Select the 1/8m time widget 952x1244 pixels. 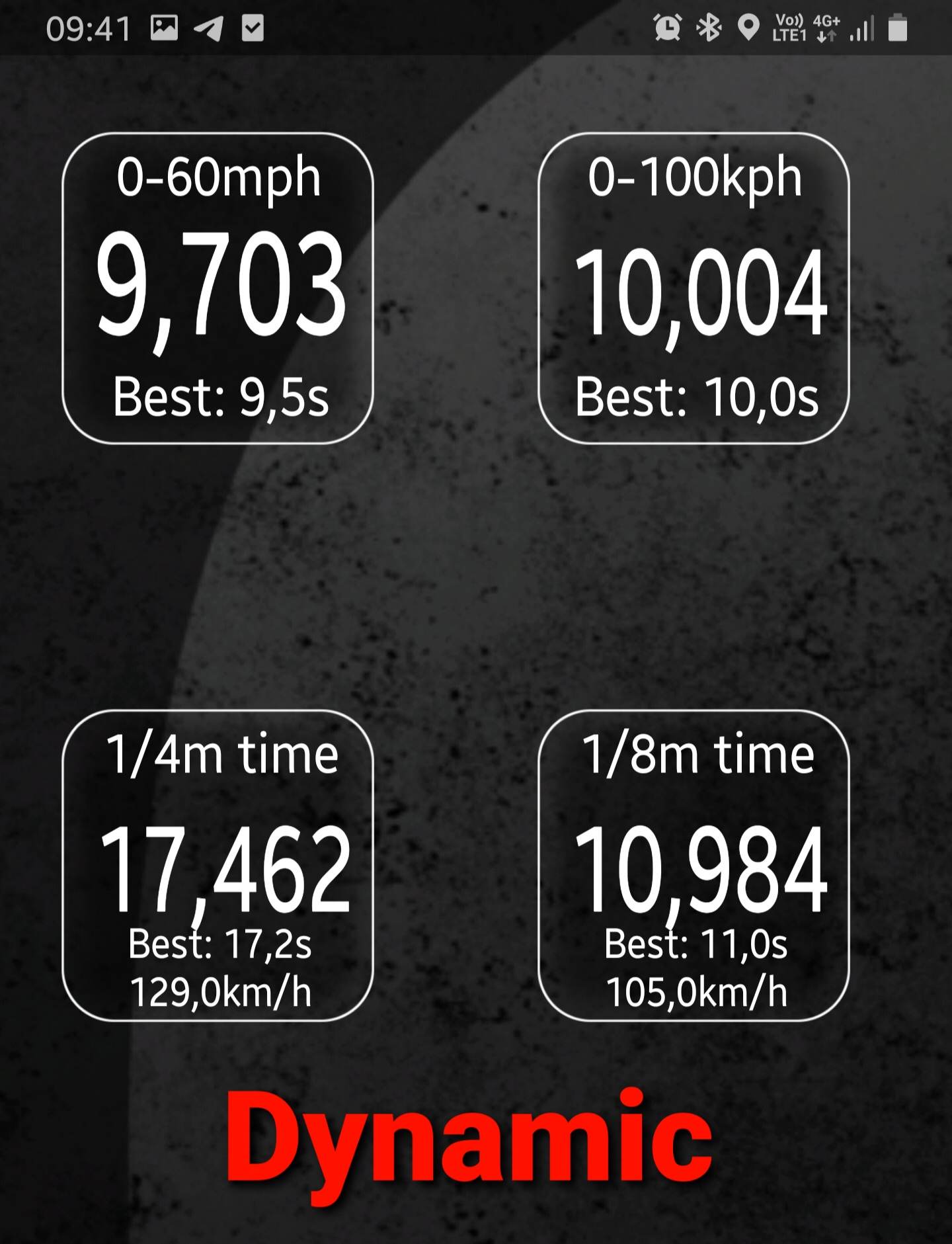(x=694, y=865)
